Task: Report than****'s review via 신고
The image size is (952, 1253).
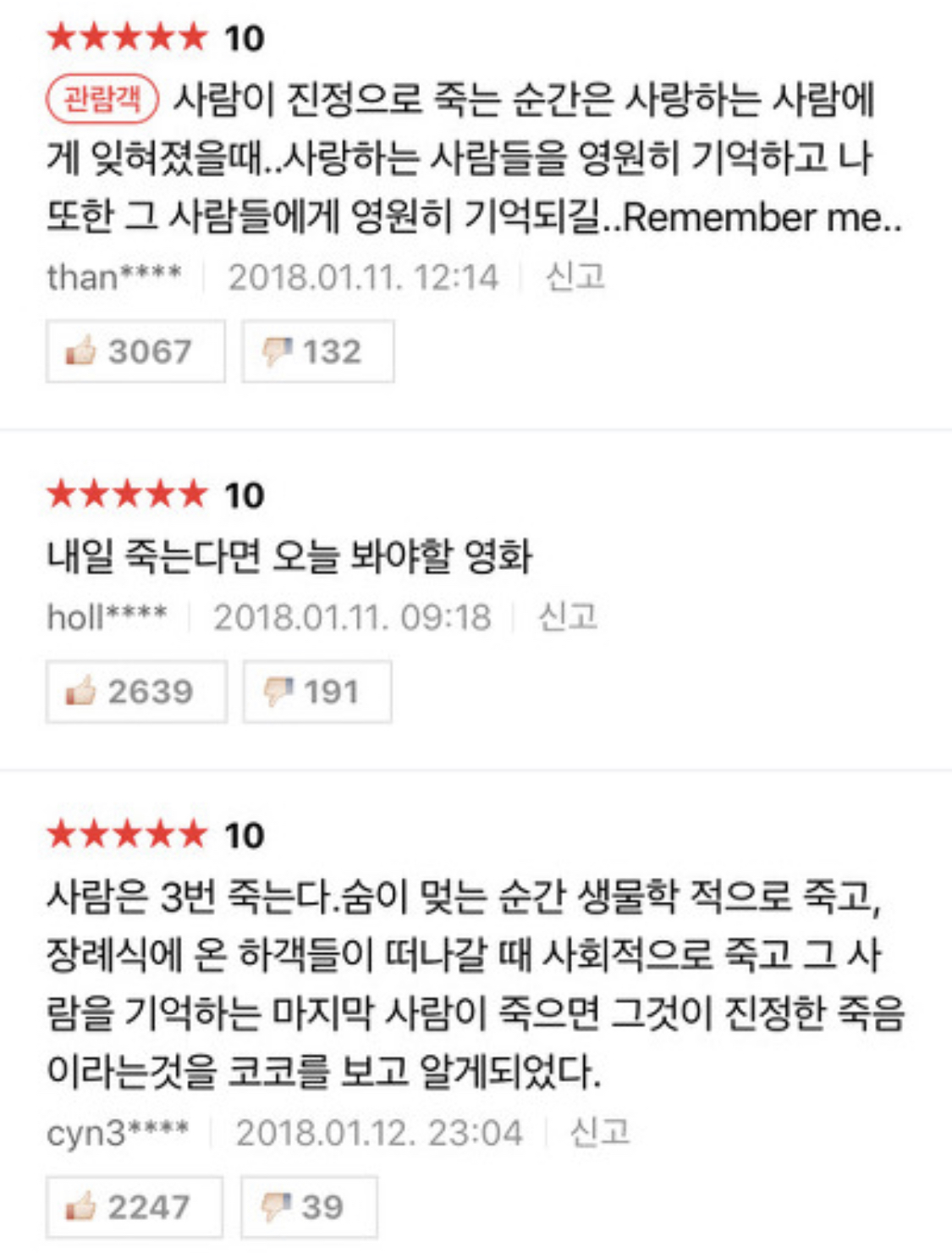Action: (575, 277)
